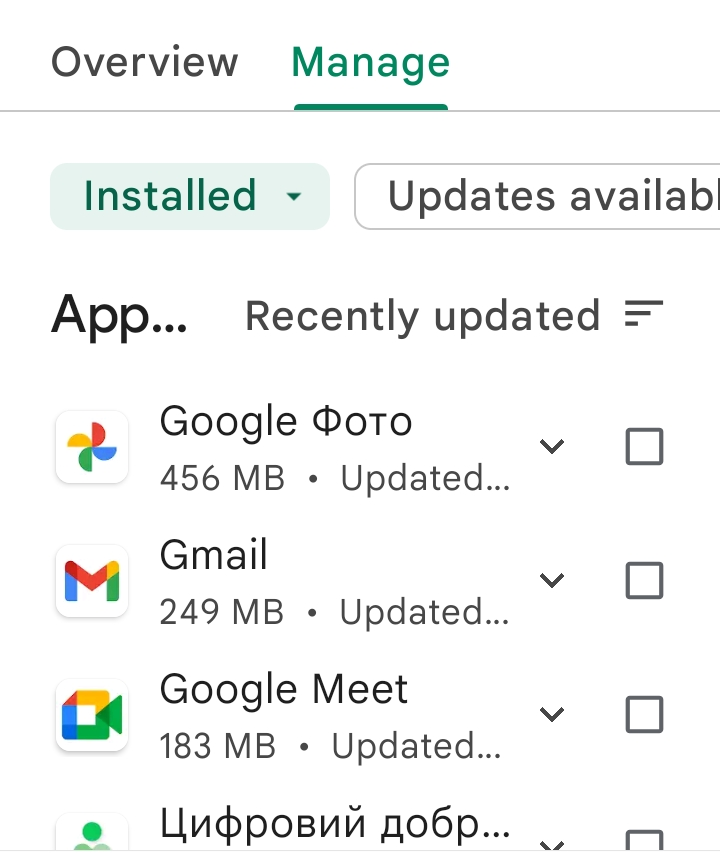Select Gmail's checkbox
The height and width of the screenshot is (853, 720).
click(644, 581)
